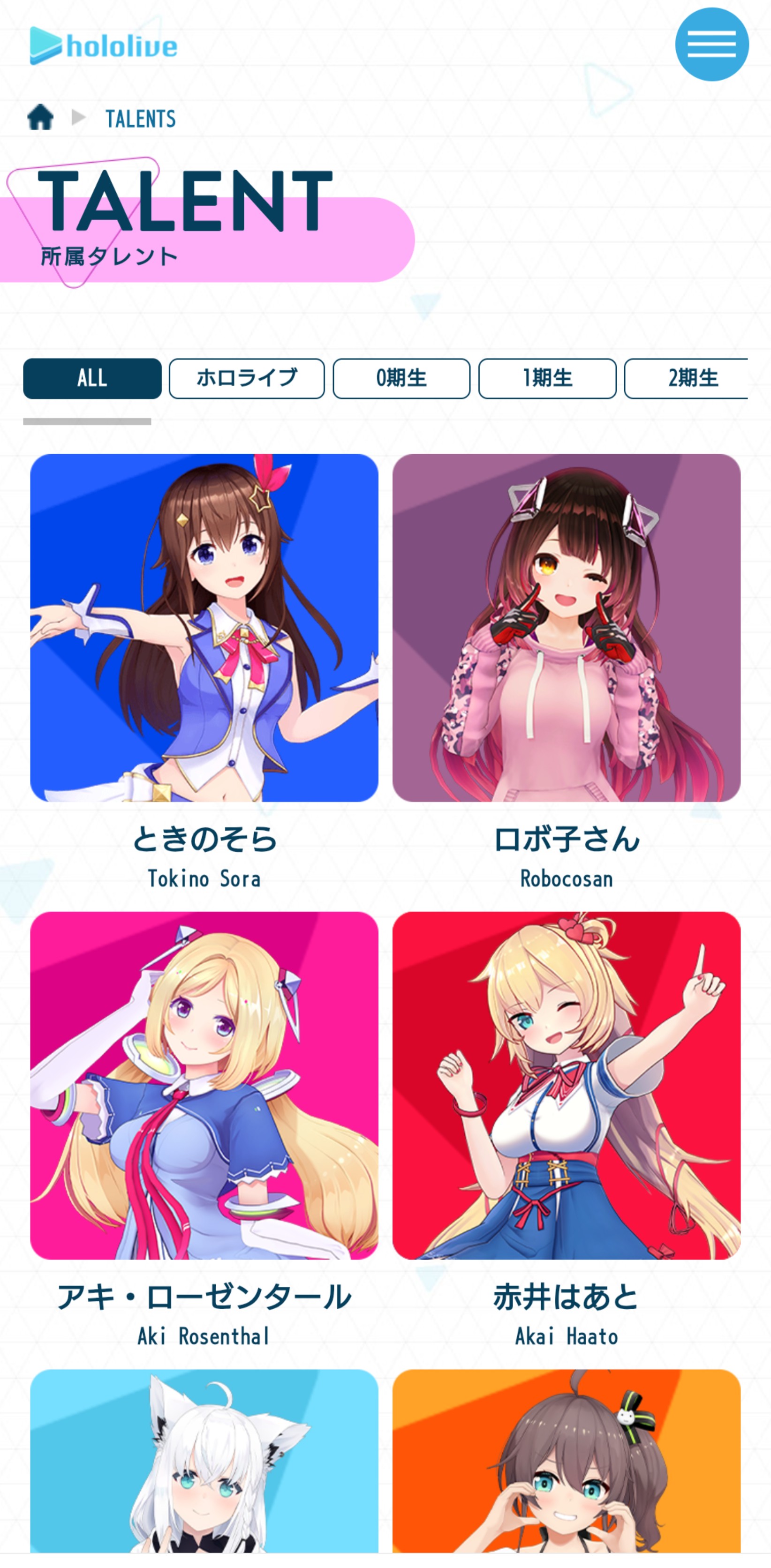The image size is (771, 1568).
Task: Tap the hololive logo
Action: click(x=104, y=45)
